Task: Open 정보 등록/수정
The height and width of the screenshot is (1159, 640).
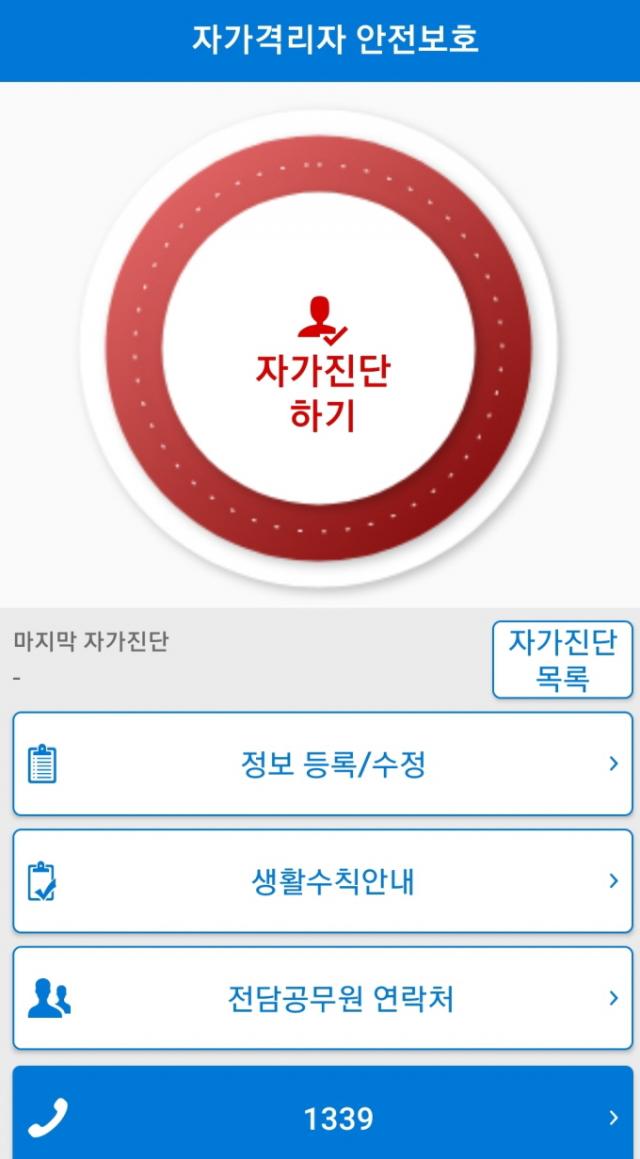Action: pyautogui.click(x=322, y=765)
